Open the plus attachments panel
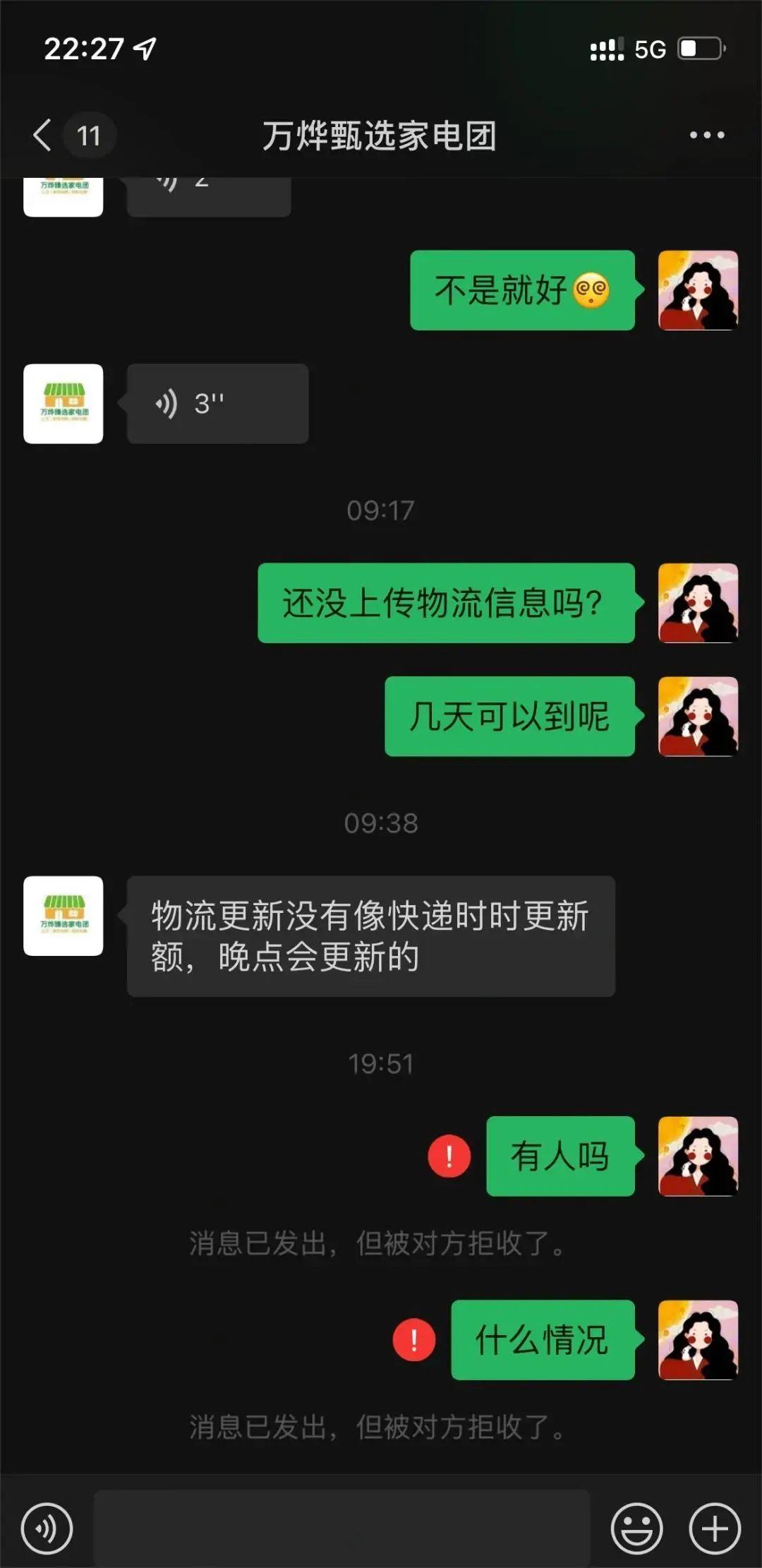The image size is (762, 1568). pyautogui.click(x=715, y=1528)
